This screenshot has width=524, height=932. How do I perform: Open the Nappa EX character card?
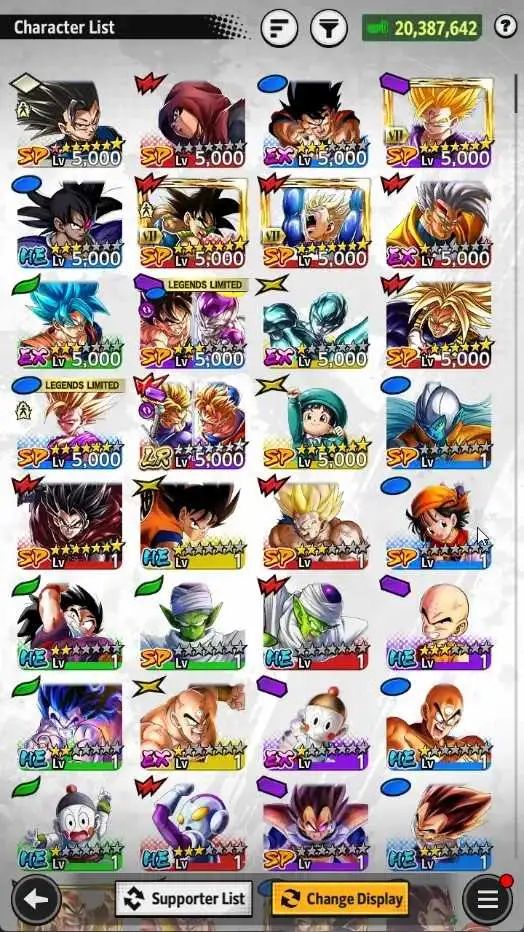pyautogui.click(x=192, y=725)
